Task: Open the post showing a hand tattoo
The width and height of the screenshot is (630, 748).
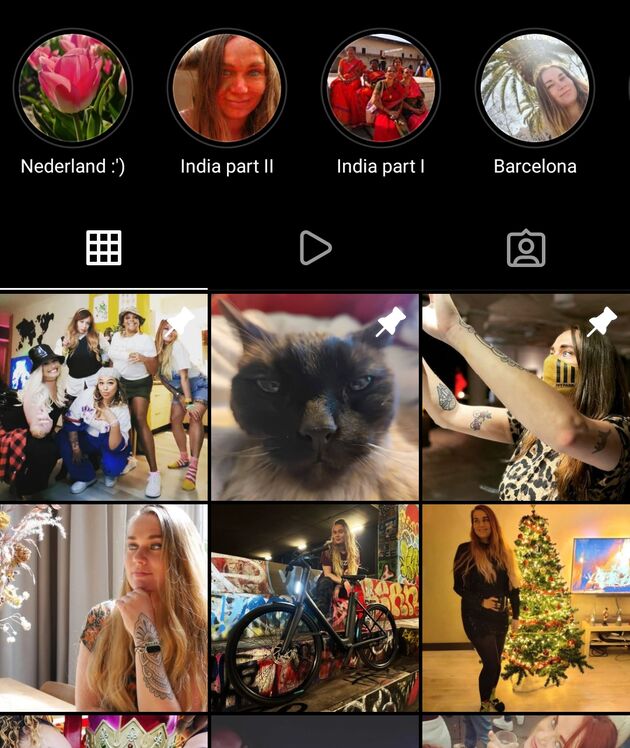Action: (104, 607)
